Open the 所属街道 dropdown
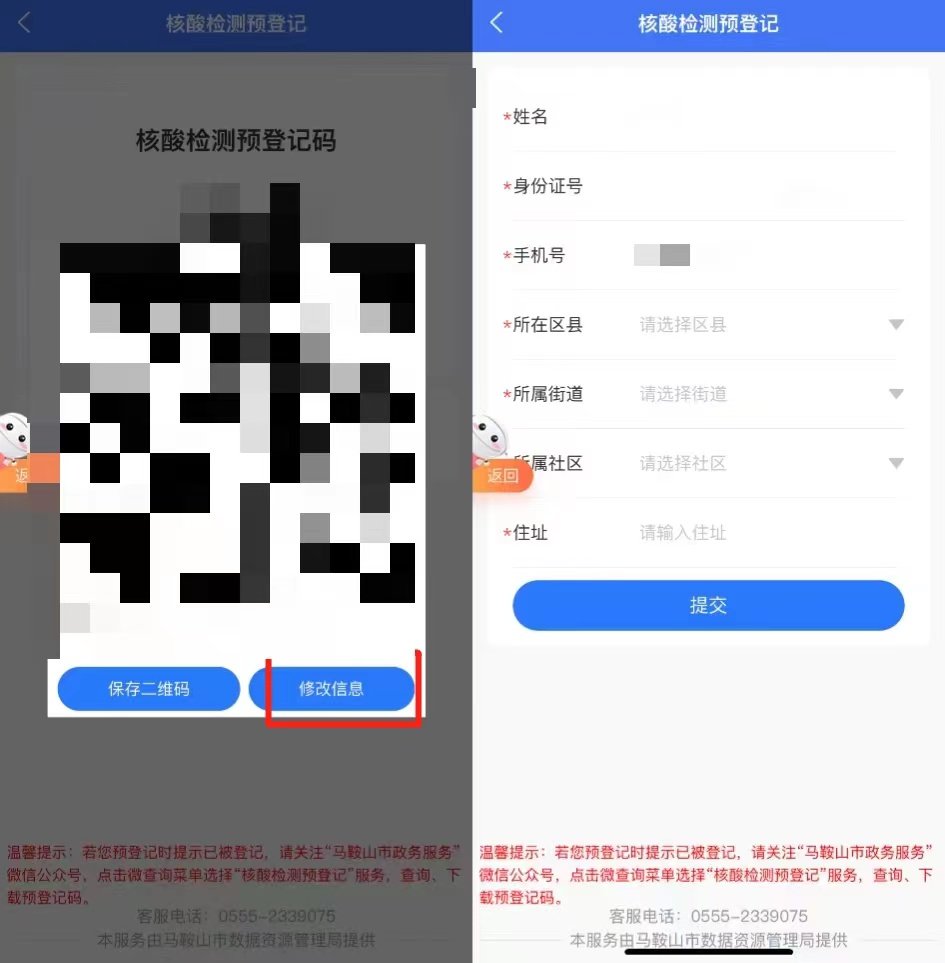 [770, 394]
